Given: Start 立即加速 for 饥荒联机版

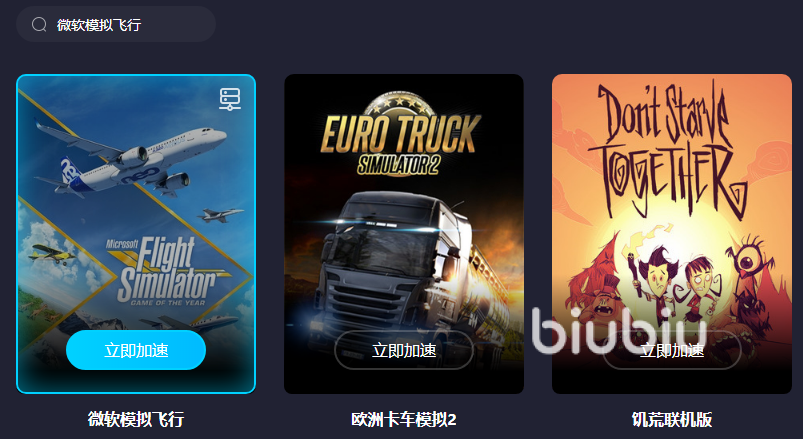Looking at the screenshot, I should tap(672, 350).
